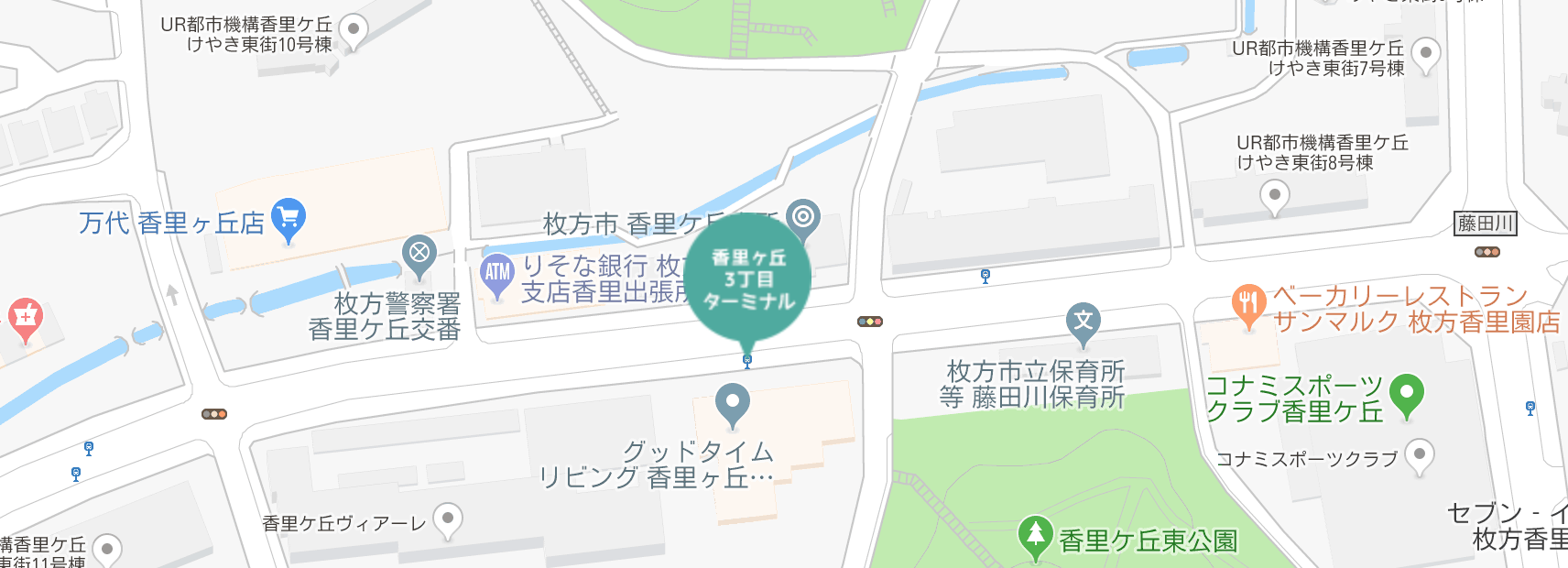The image size is (1568, 568).
Task: Tap the 万代 香里ヶ丘店 shopping pin
Action: pos(289,218)
